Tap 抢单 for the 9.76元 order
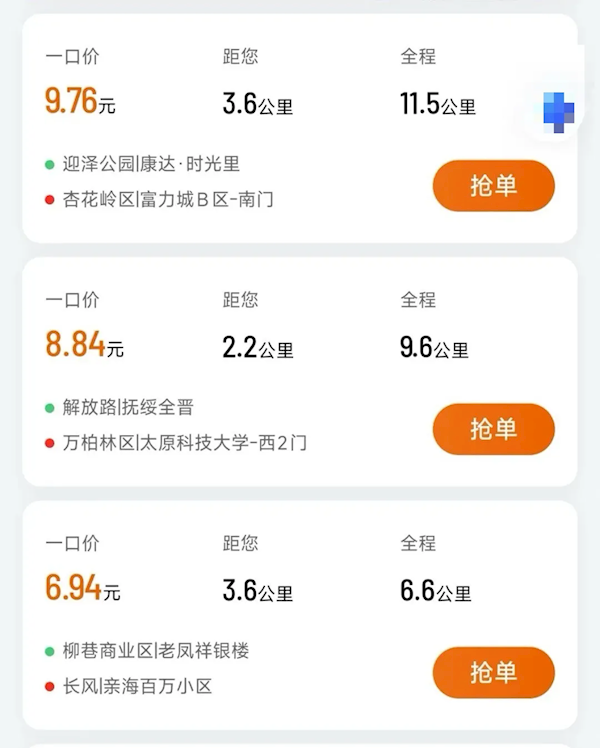The width and height of the screenshot is (600, 748). tap(493, 185)
